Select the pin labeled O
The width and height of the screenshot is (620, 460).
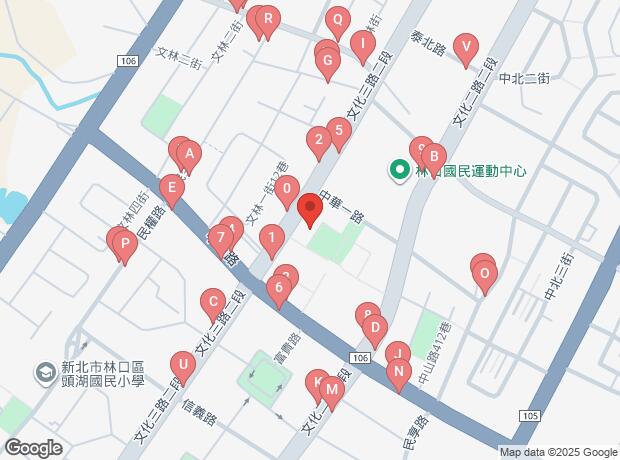pyautogui.click(x=485, y=273)
